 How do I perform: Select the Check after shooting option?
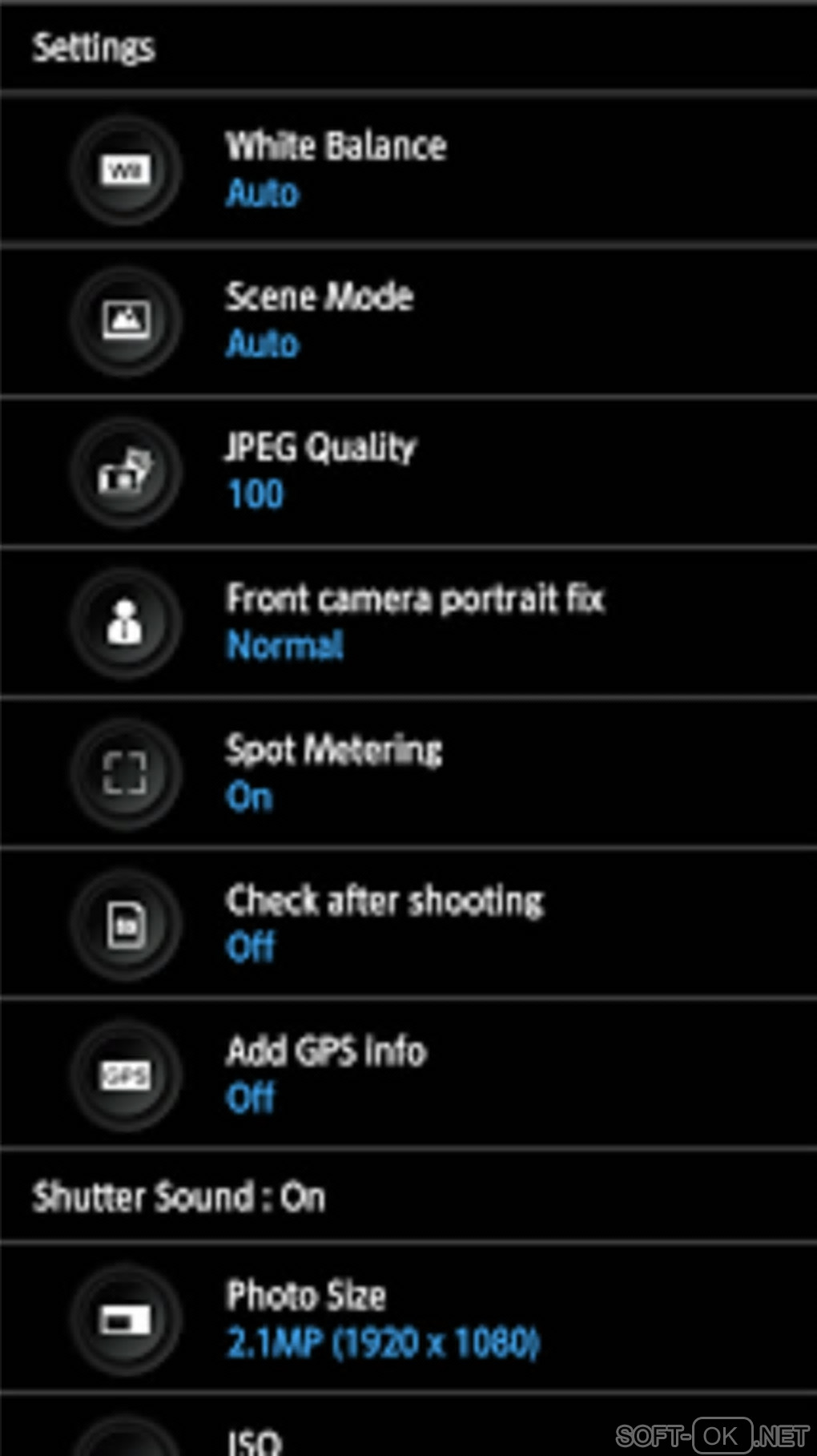408,922
